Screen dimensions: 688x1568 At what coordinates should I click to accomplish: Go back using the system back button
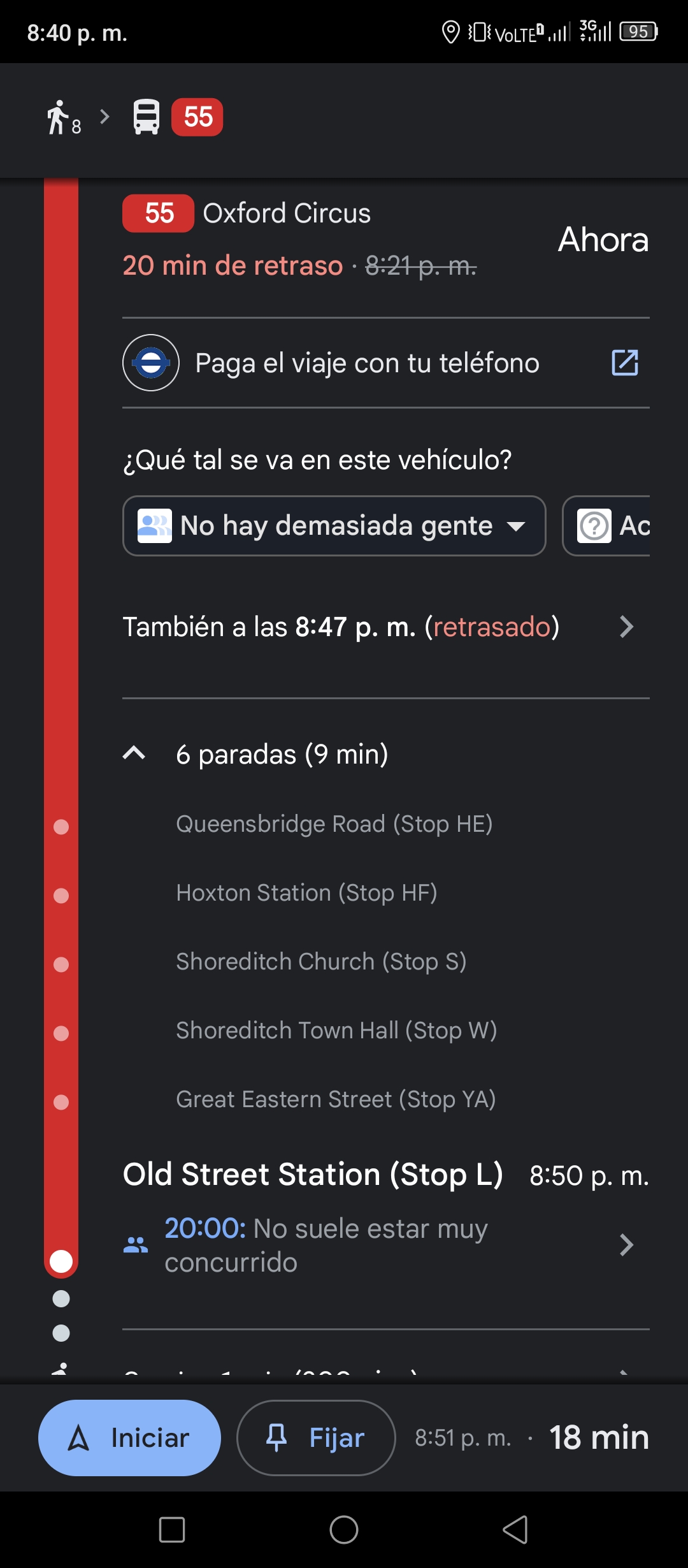tap(515, 1529)
